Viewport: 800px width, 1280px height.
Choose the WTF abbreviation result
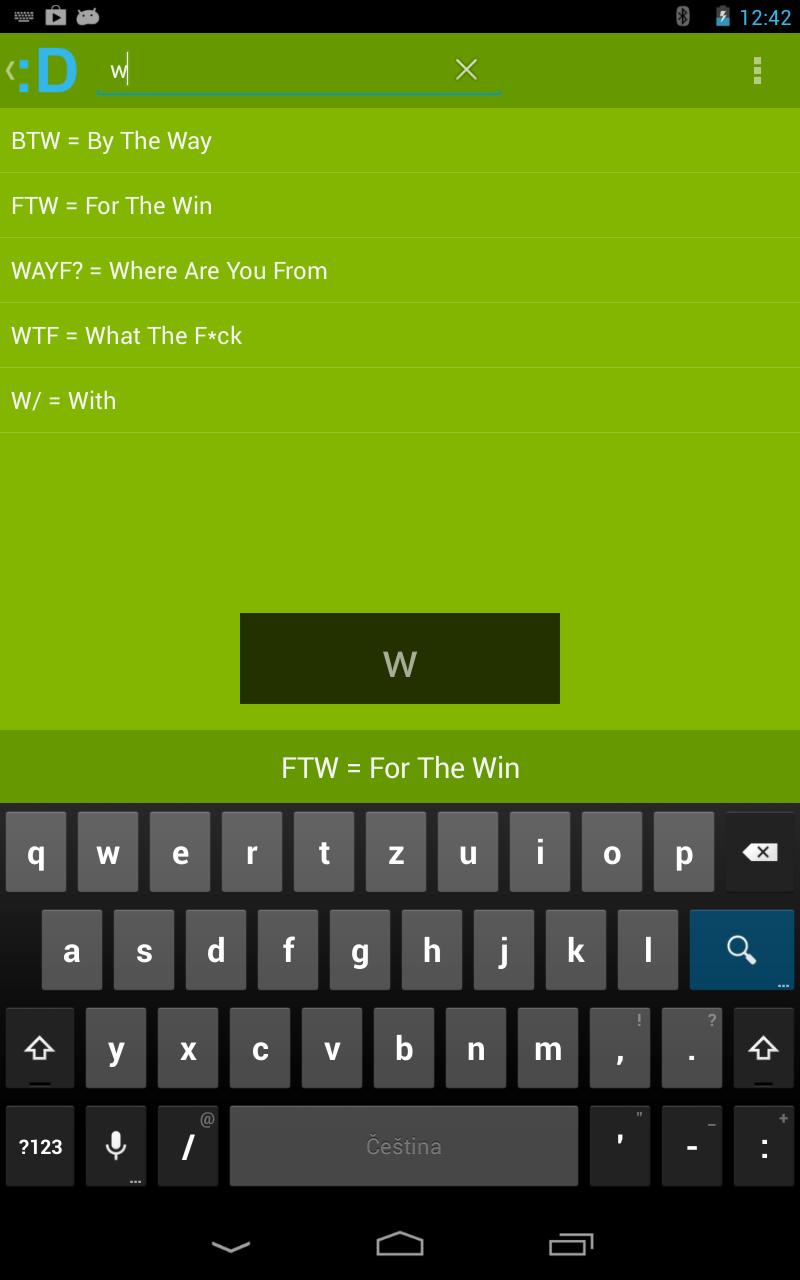(x=400, y=336)
